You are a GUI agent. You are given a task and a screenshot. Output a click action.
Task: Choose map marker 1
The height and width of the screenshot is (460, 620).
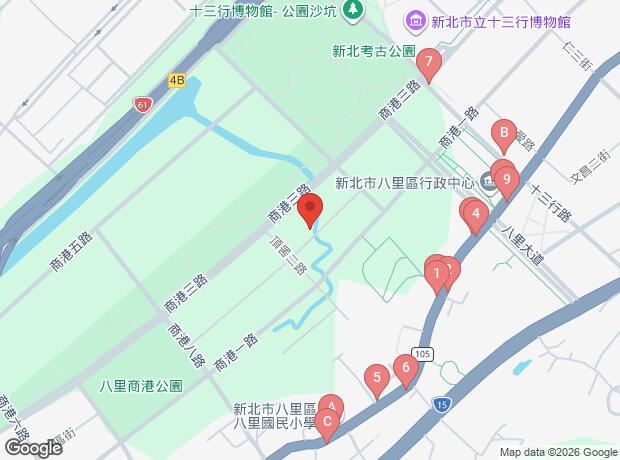pos(436,271)
